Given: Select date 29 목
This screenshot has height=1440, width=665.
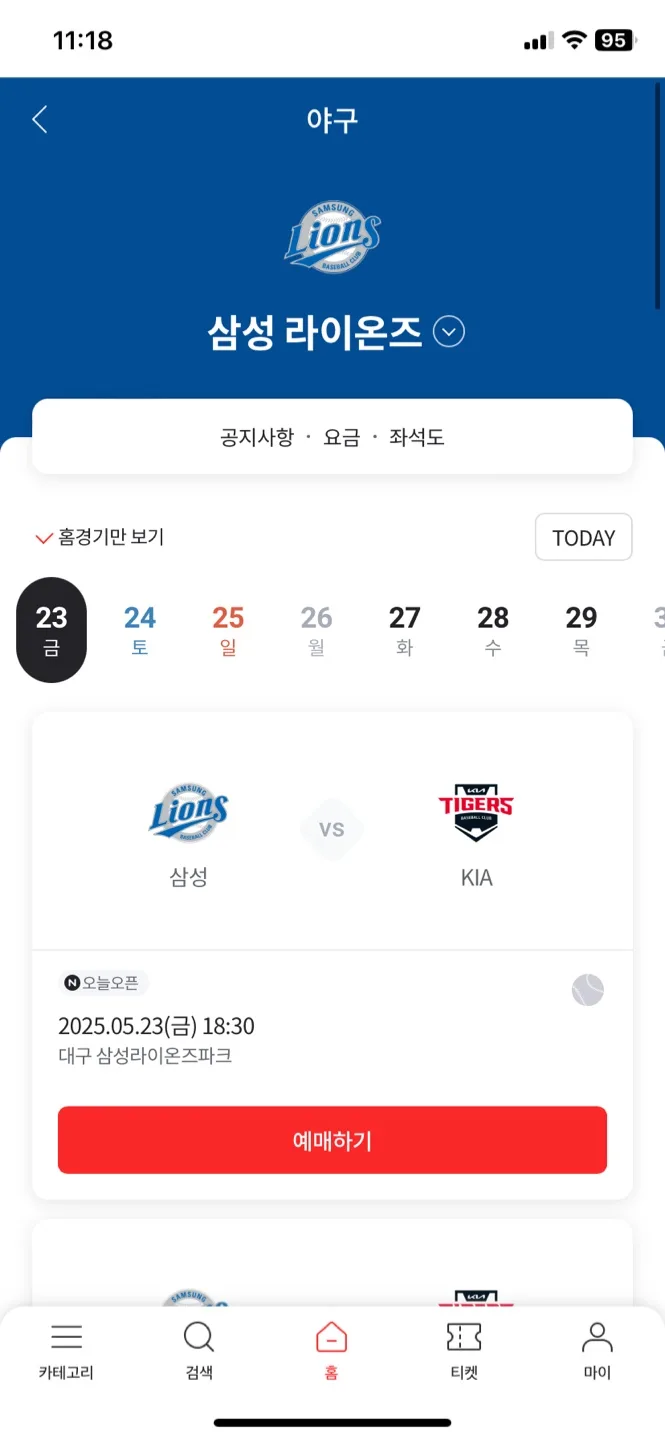Looking at the screenshot, I should click(x=581, y=630).
